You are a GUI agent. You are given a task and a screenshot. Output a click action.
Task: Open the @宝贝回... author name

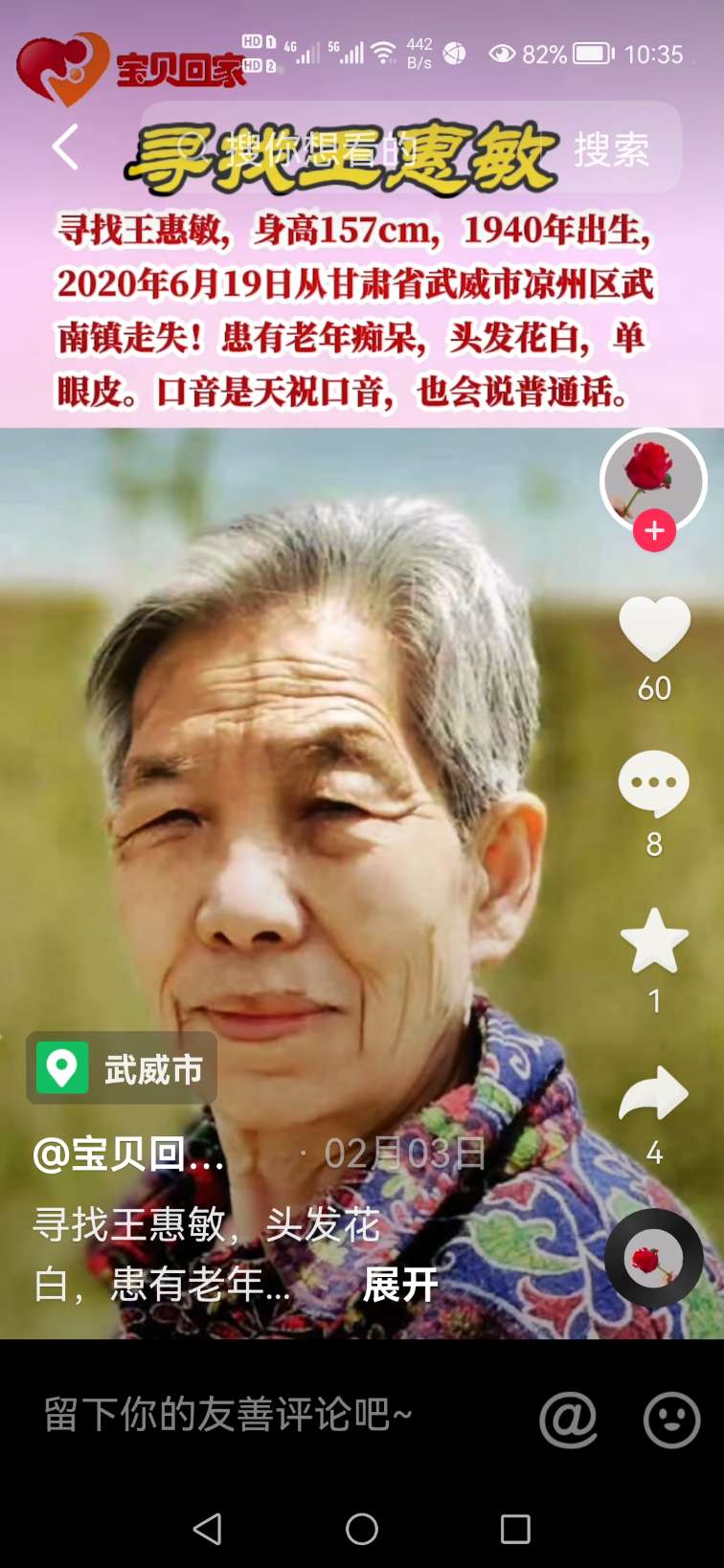point(128,1154)
